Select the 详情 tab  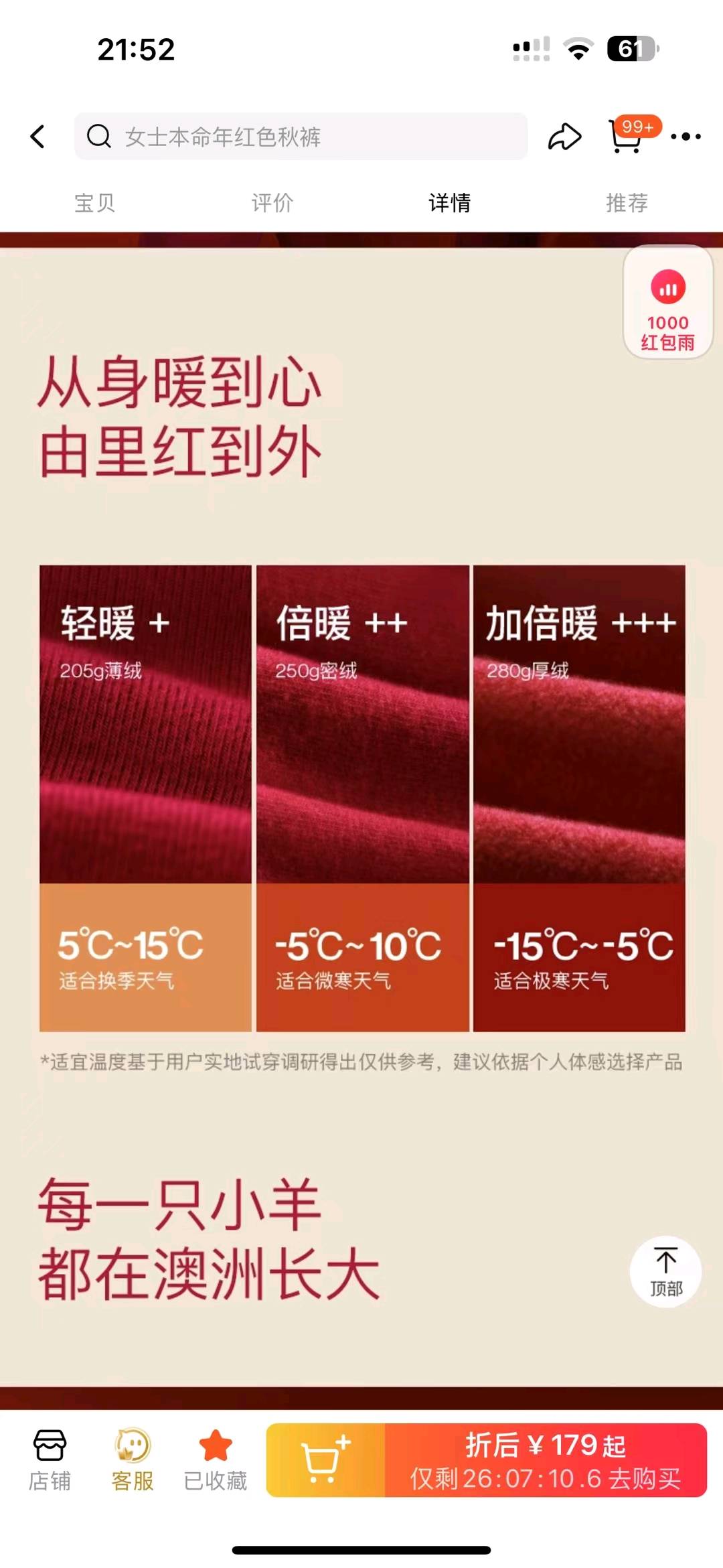tap(449, 202)
